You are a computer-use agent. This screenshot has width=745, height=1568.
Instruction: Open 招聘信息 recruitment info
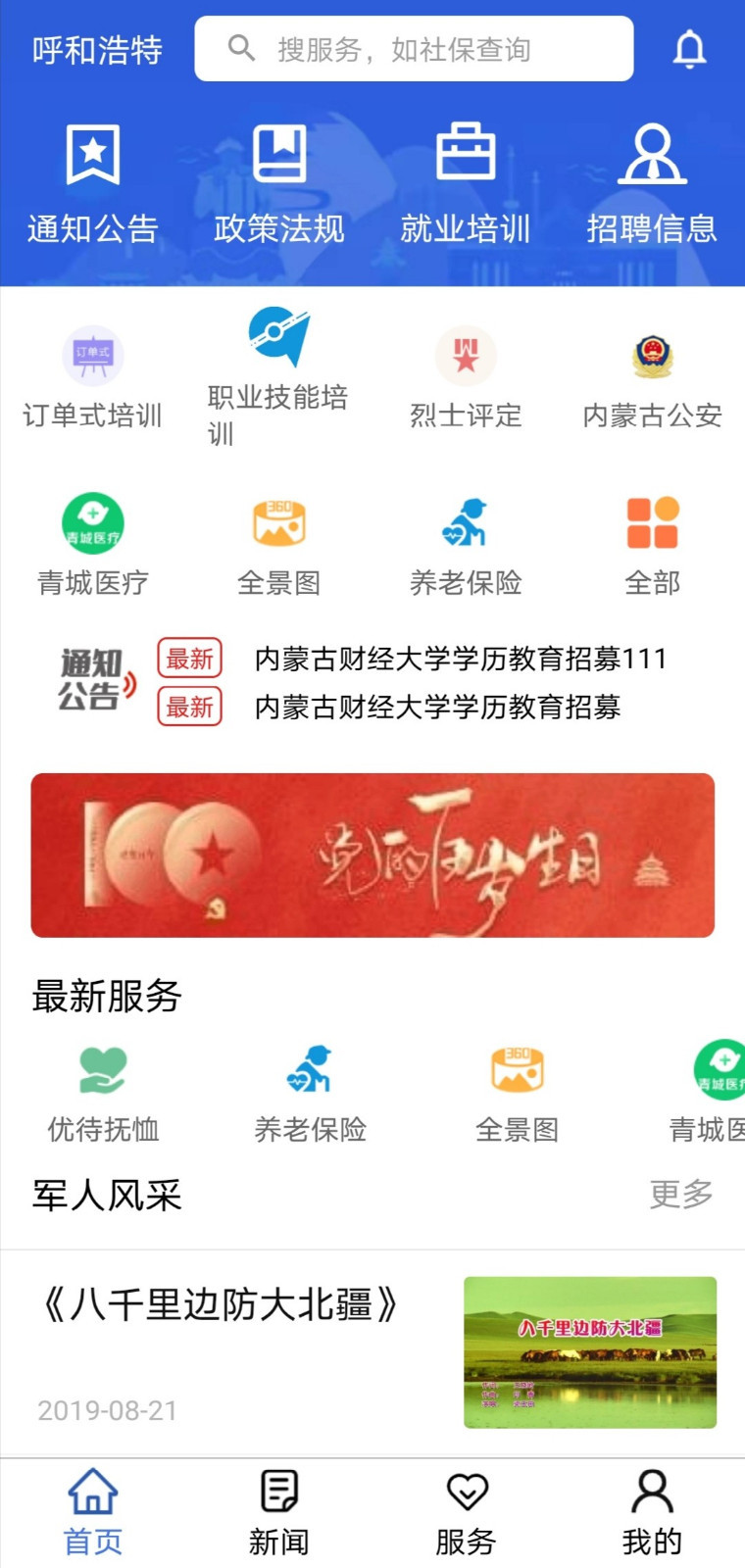coord(652,181)
